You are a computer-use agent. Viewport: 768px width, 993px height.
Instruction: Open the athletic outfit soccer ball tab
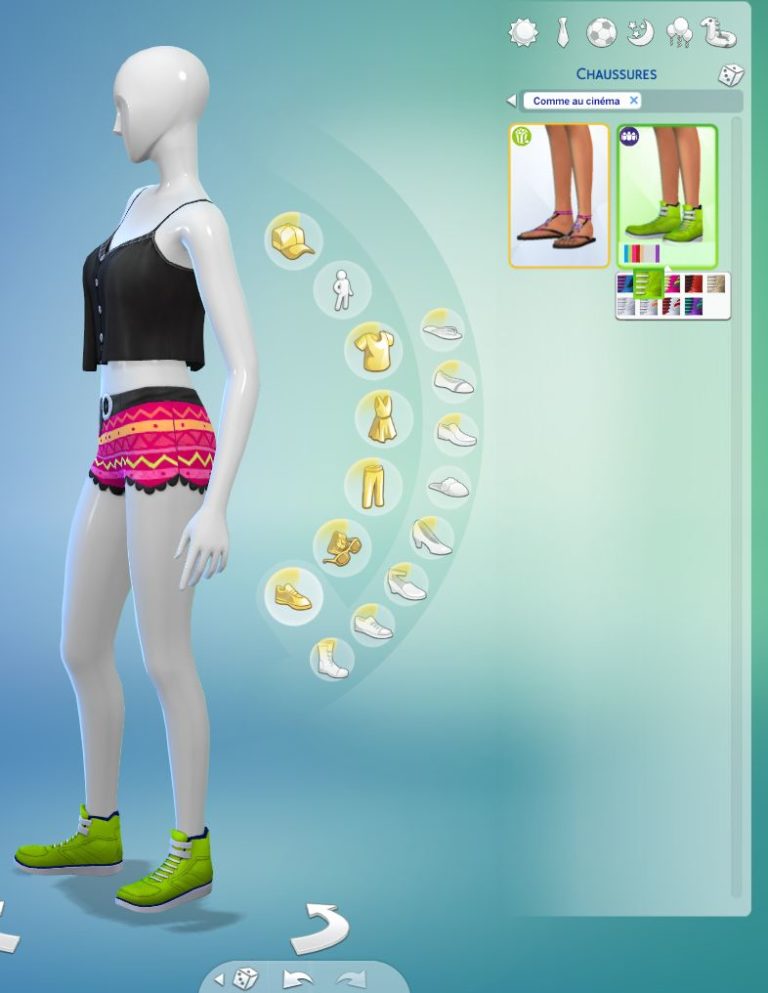[x=601, y=32]
